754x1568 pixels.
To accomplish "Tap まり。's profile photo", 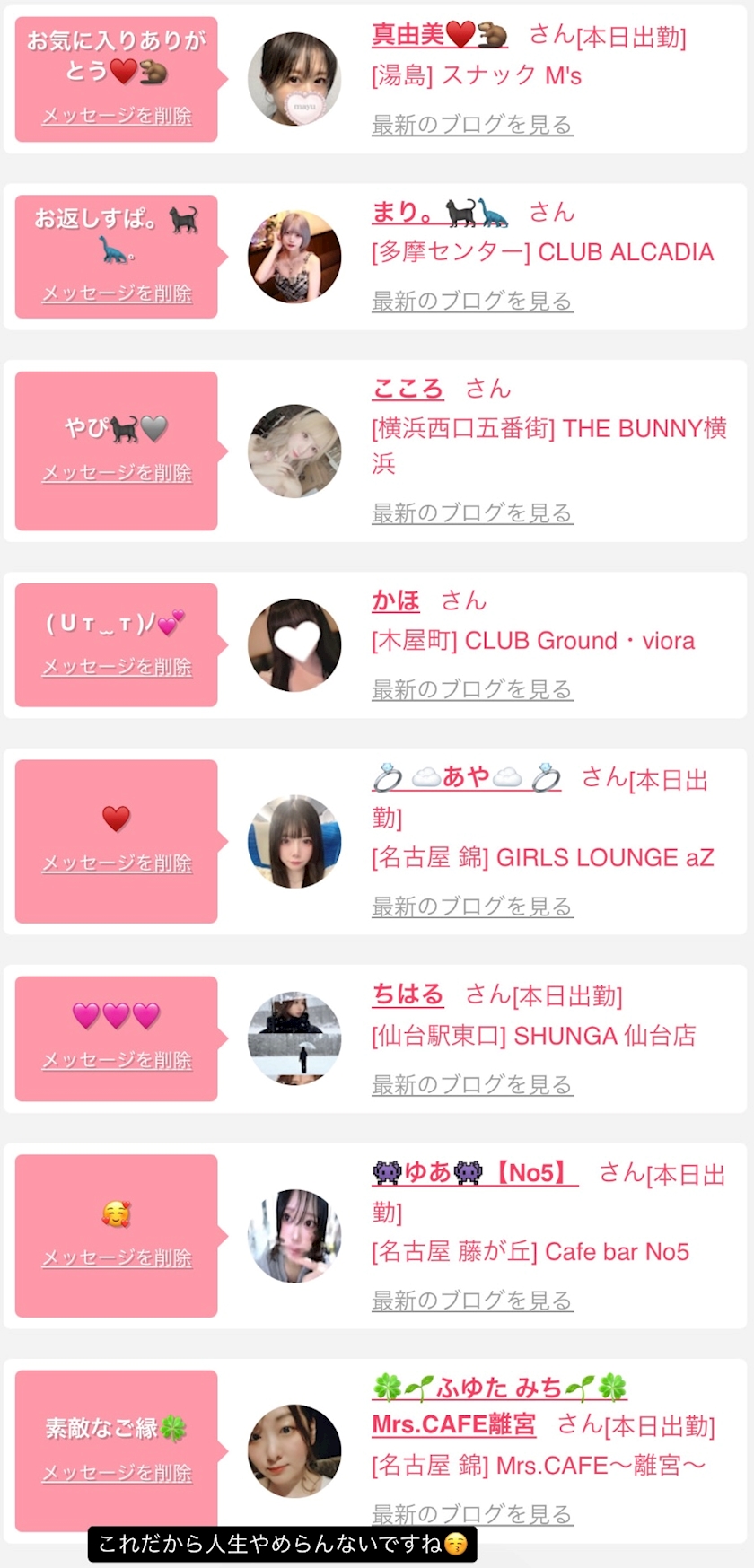I will pos(294,257).
